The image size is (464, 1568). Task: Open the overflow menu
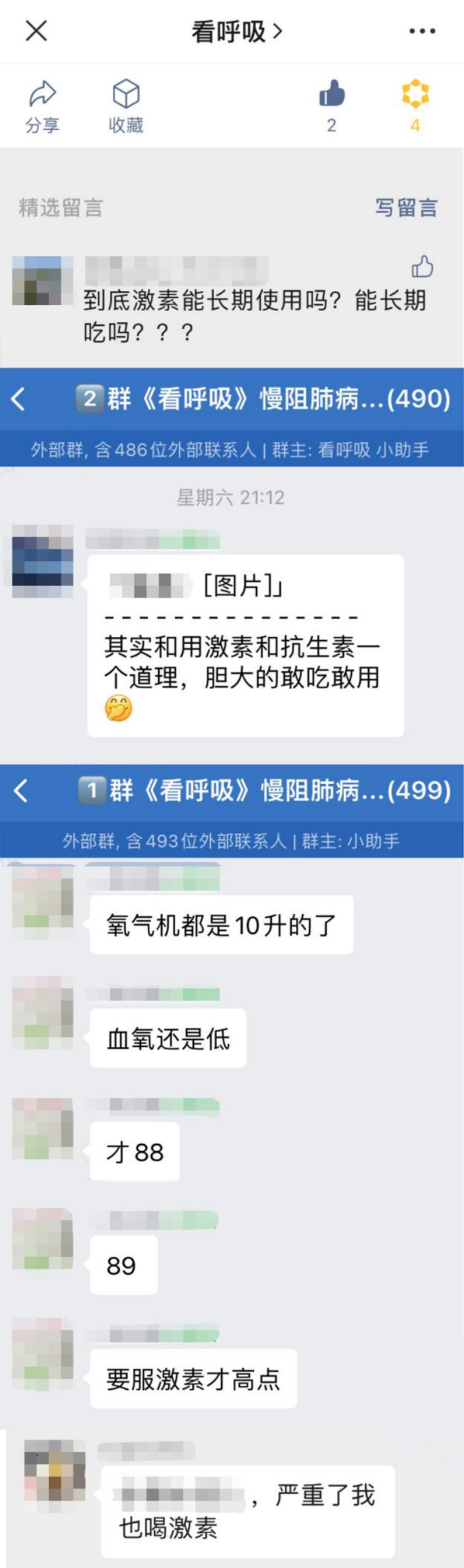pos(422,31)
